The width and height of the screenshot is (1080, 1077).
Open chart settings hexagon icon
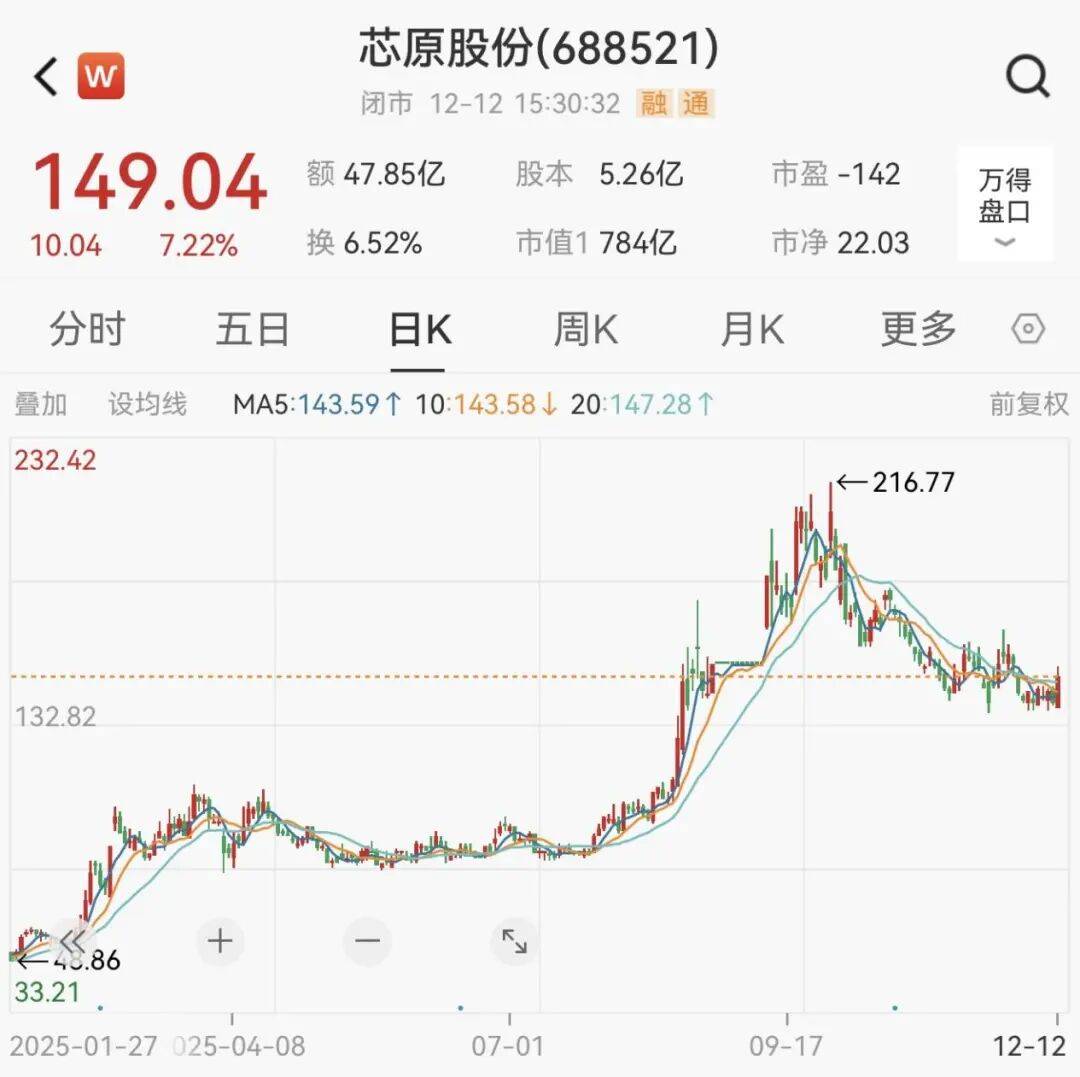(x=1028, y=329)
